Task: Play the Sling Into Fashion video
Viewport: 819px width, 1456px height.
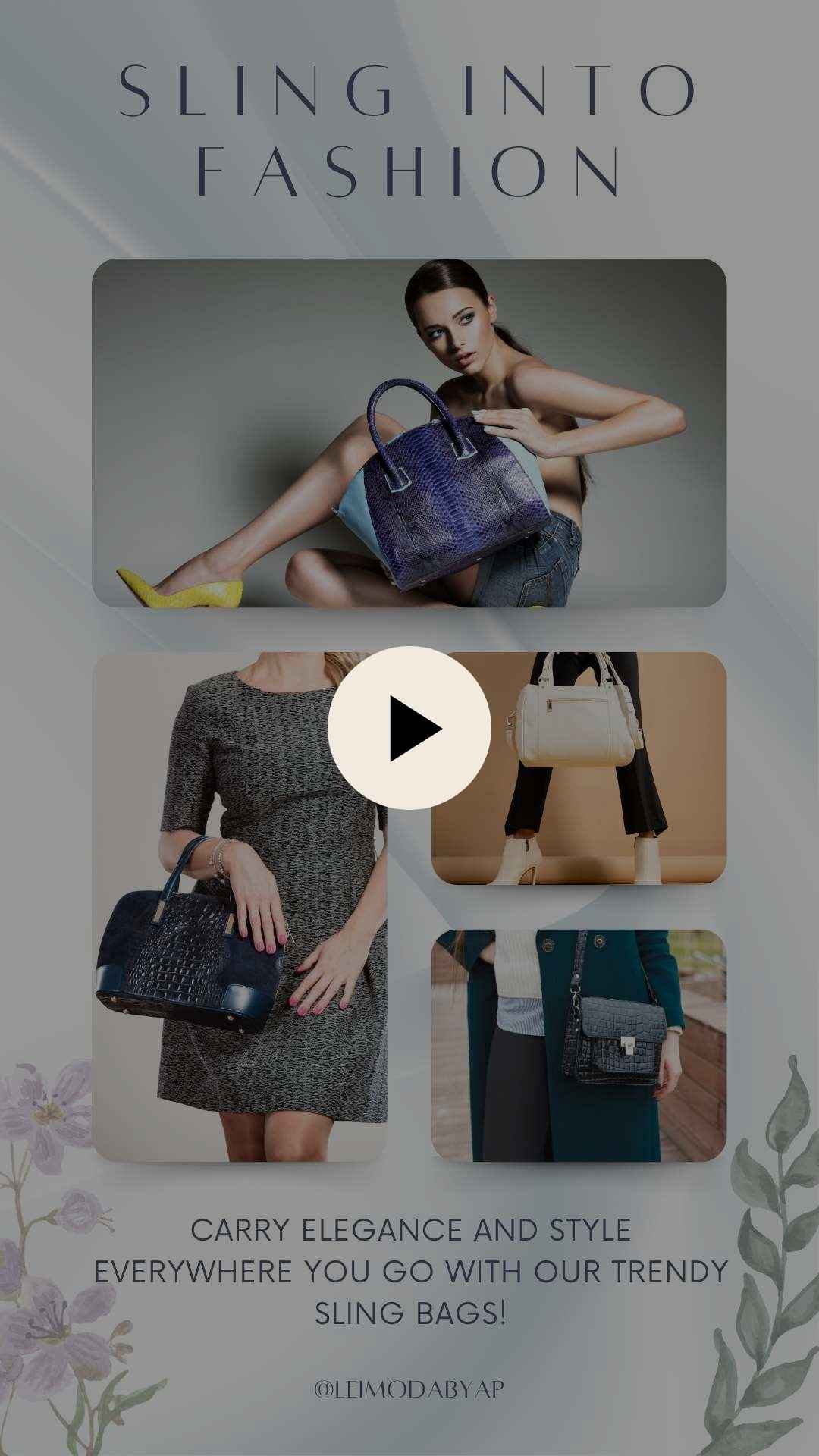Action: click(x=409, y=728)
